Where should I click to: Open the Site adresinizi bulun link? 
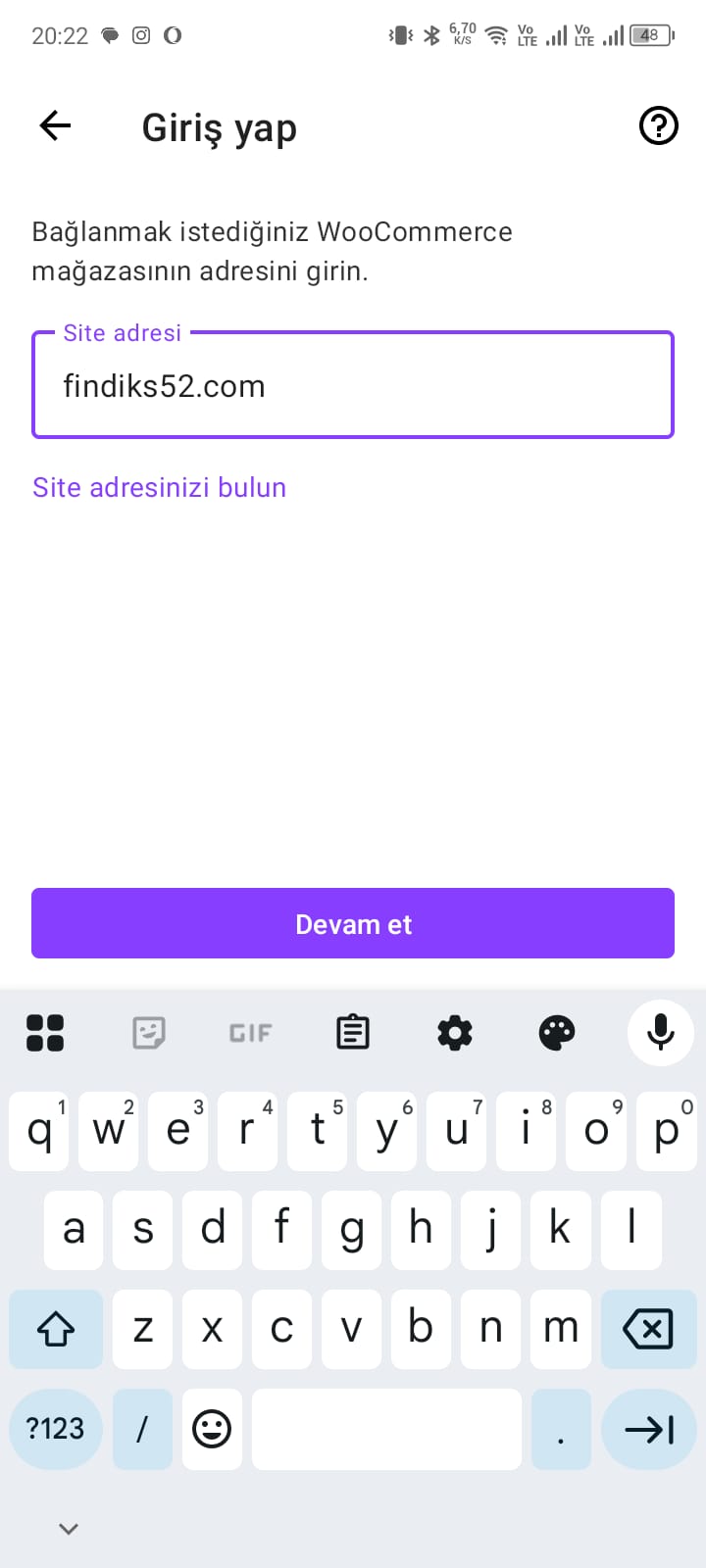[x=159, y=487]
